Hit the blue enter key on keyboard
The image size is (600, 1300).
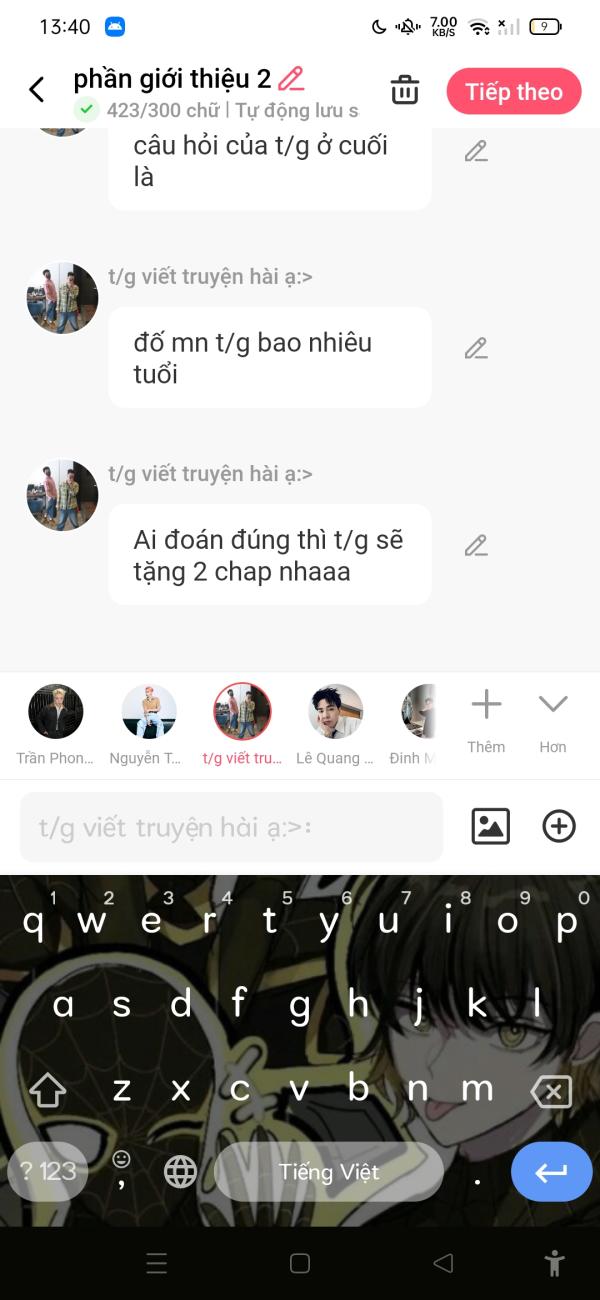click(x=551, y=1171)
